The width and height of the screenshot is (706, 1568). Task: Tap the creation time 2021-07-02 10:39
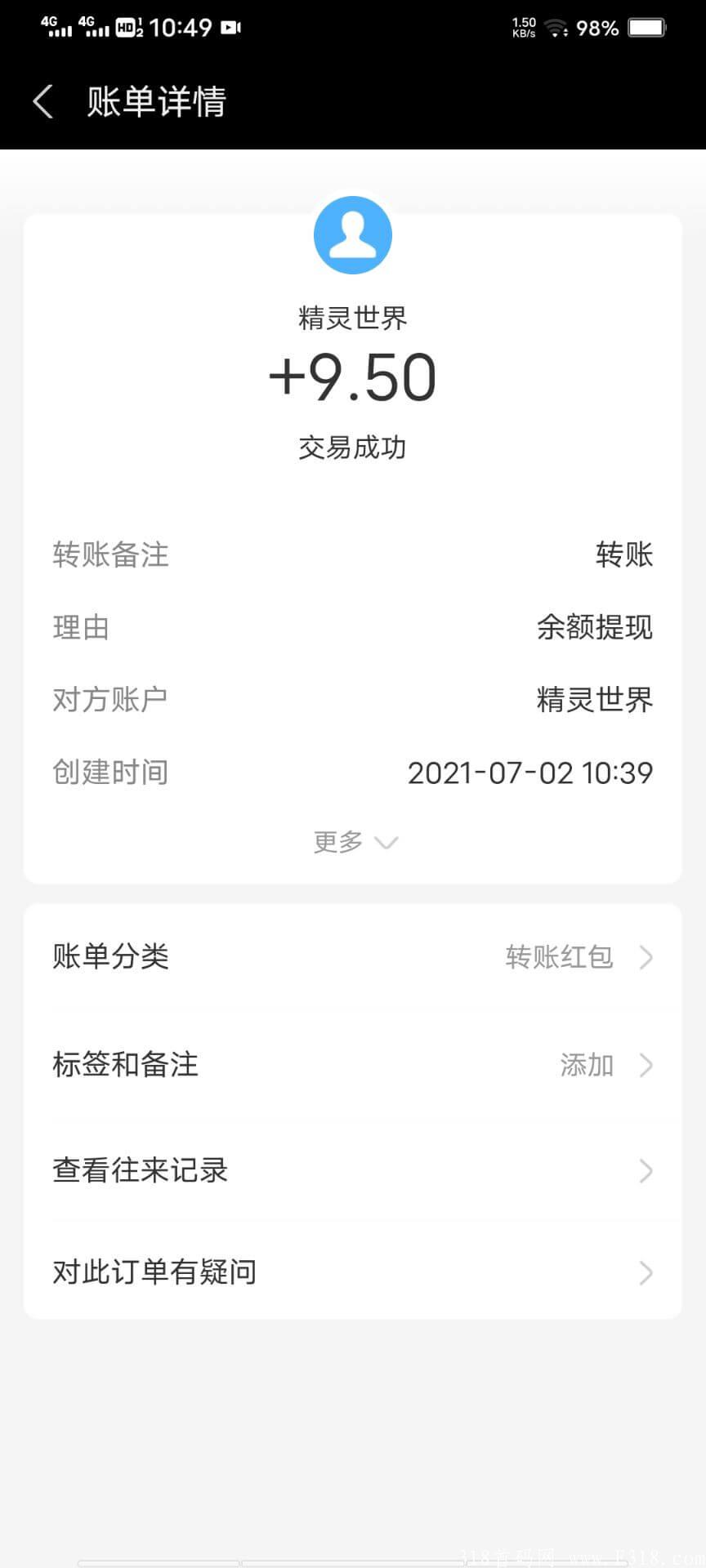tap(531, 772)
